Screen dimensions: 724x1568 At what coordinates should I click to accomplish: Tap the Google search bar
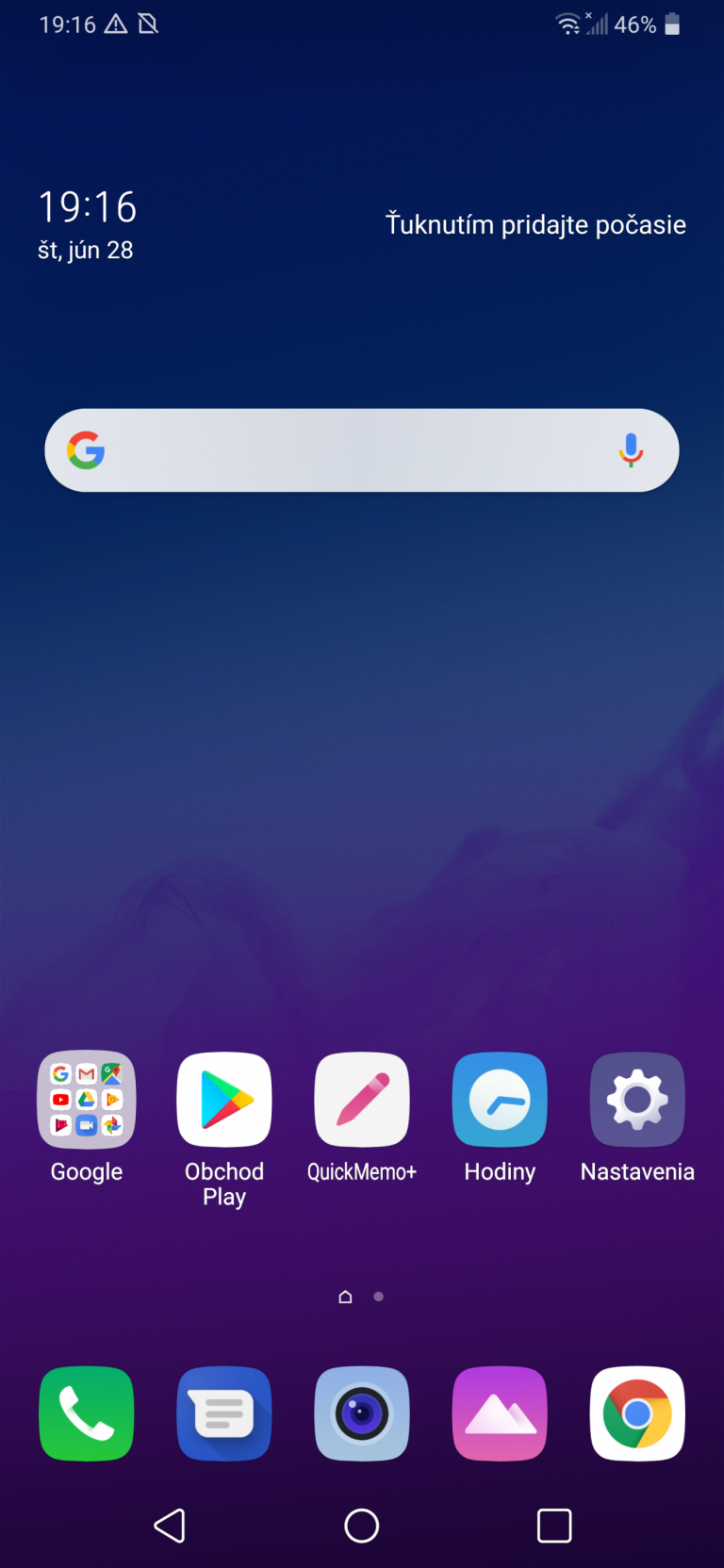pos(362,450)
